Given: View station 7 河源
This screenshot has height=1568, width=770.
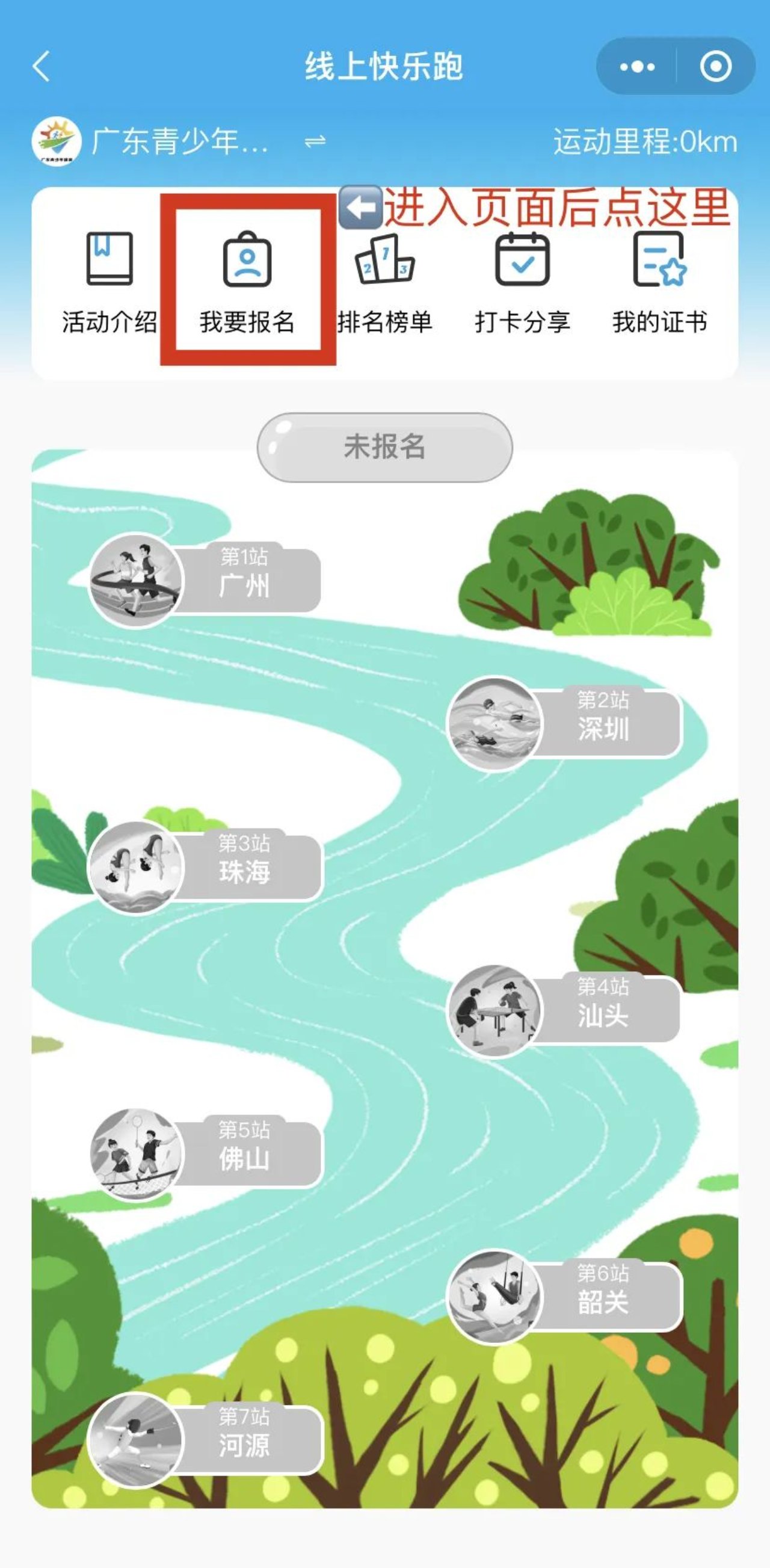Looking at the screenshot, I should tap(205, 1440).
